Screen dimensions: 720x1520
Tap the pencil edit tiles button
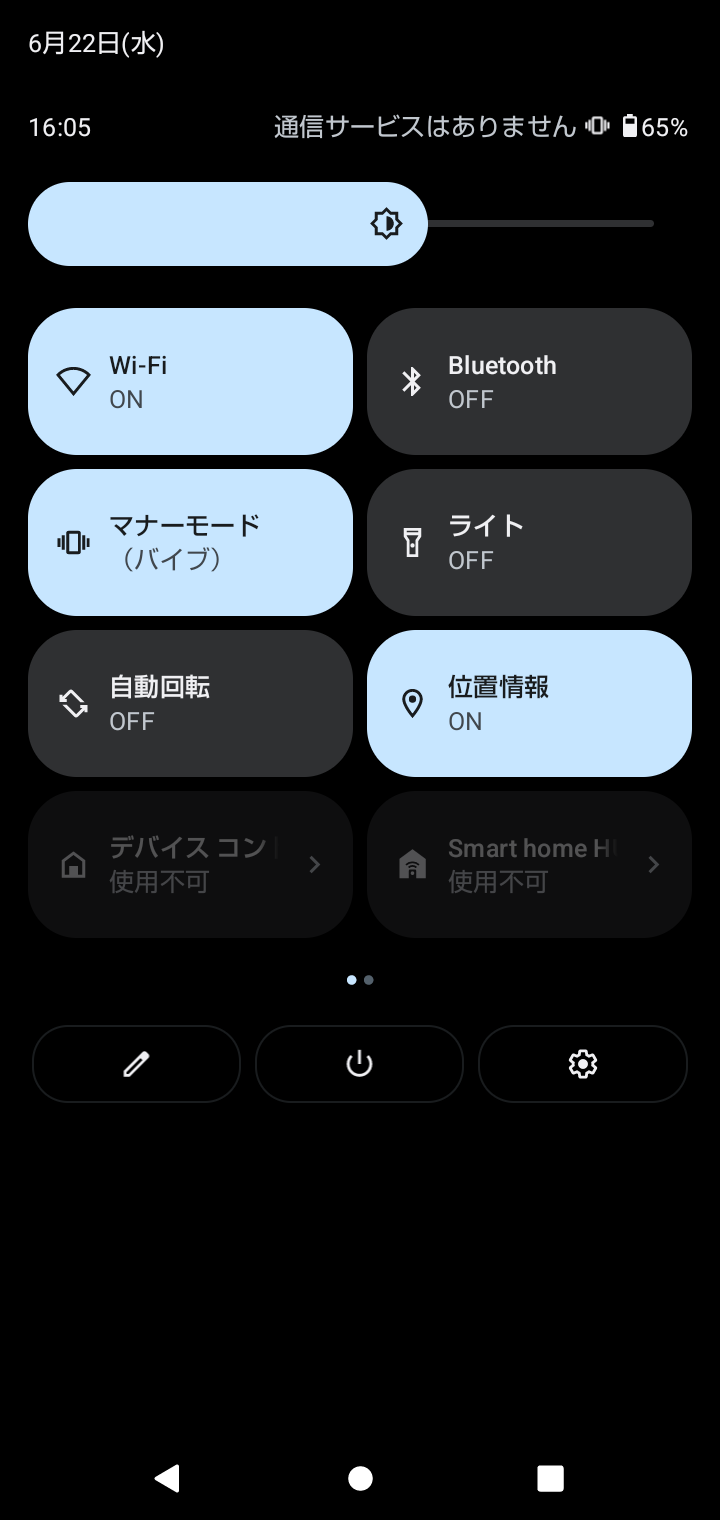(x=136, y=1064)
